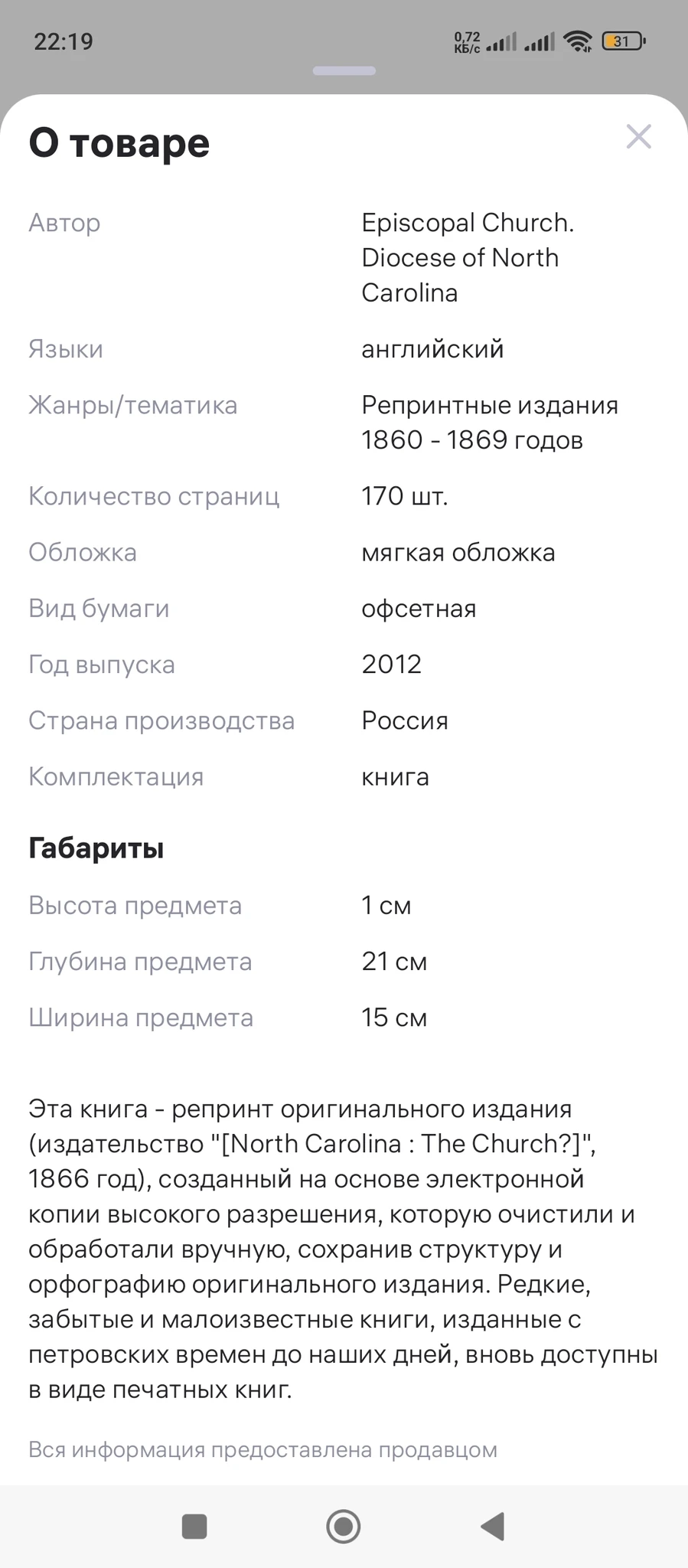Go to the home screen
The image size is (688, 1568).
[344, 1527]
